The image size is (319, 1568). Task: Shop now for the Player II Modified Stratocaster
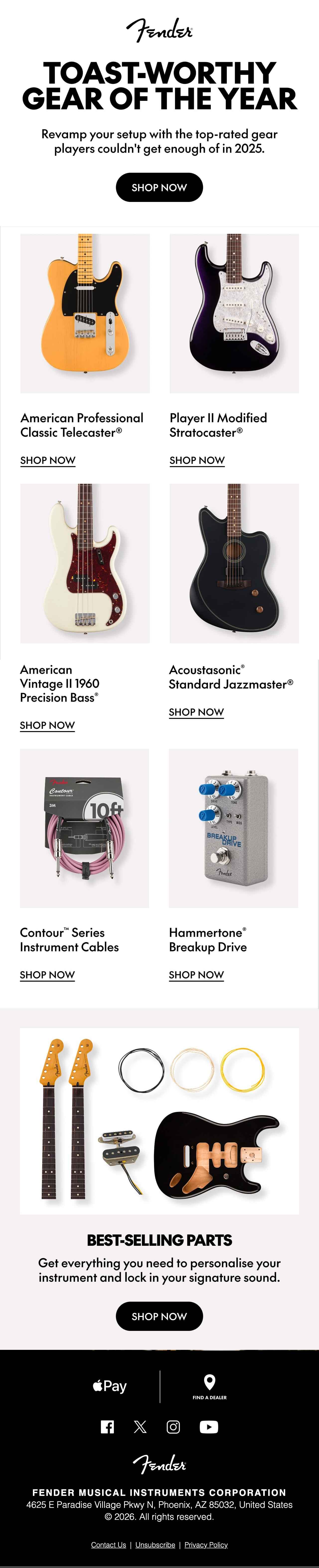click(x=197, y=460)
